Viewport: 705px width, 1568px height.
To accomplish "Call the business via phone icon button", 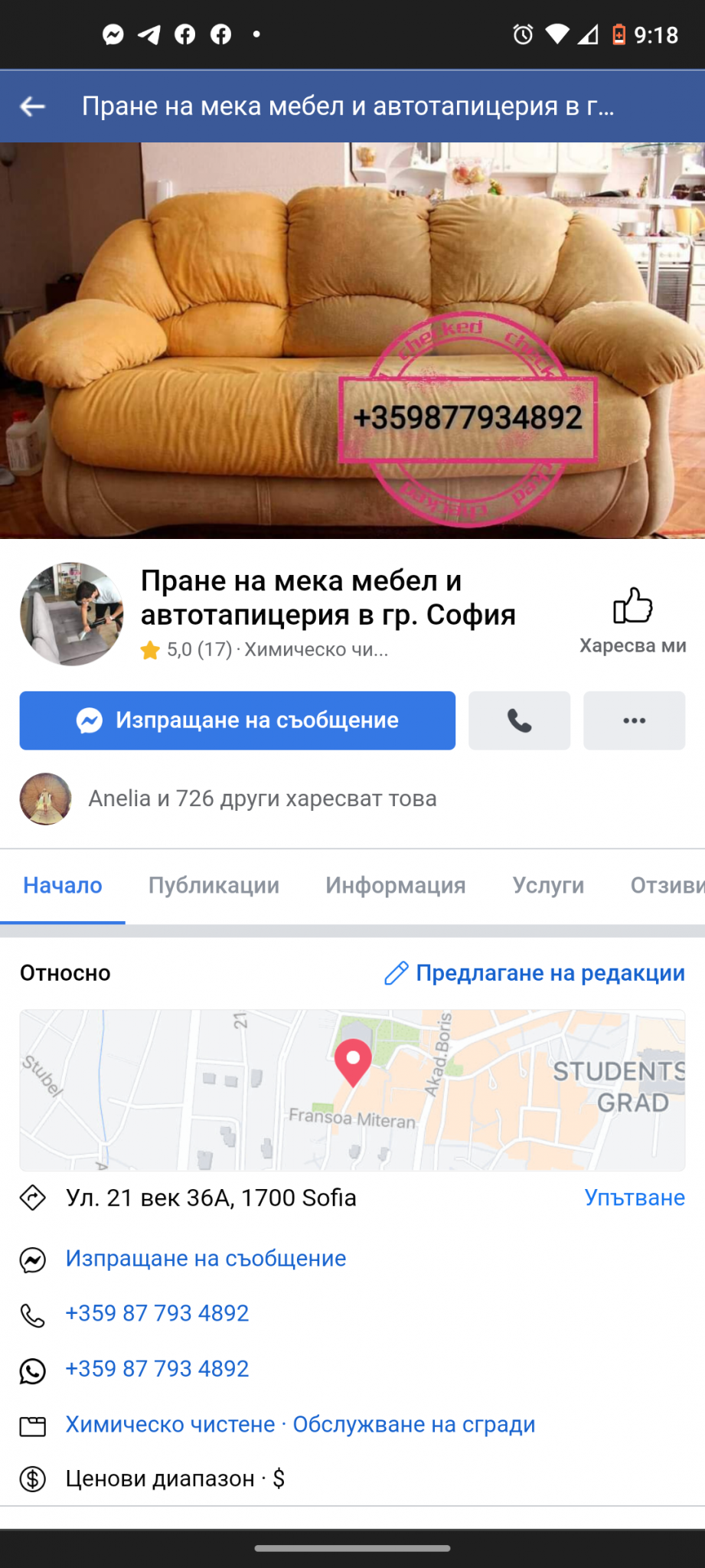I will click(x=519, y=720).
